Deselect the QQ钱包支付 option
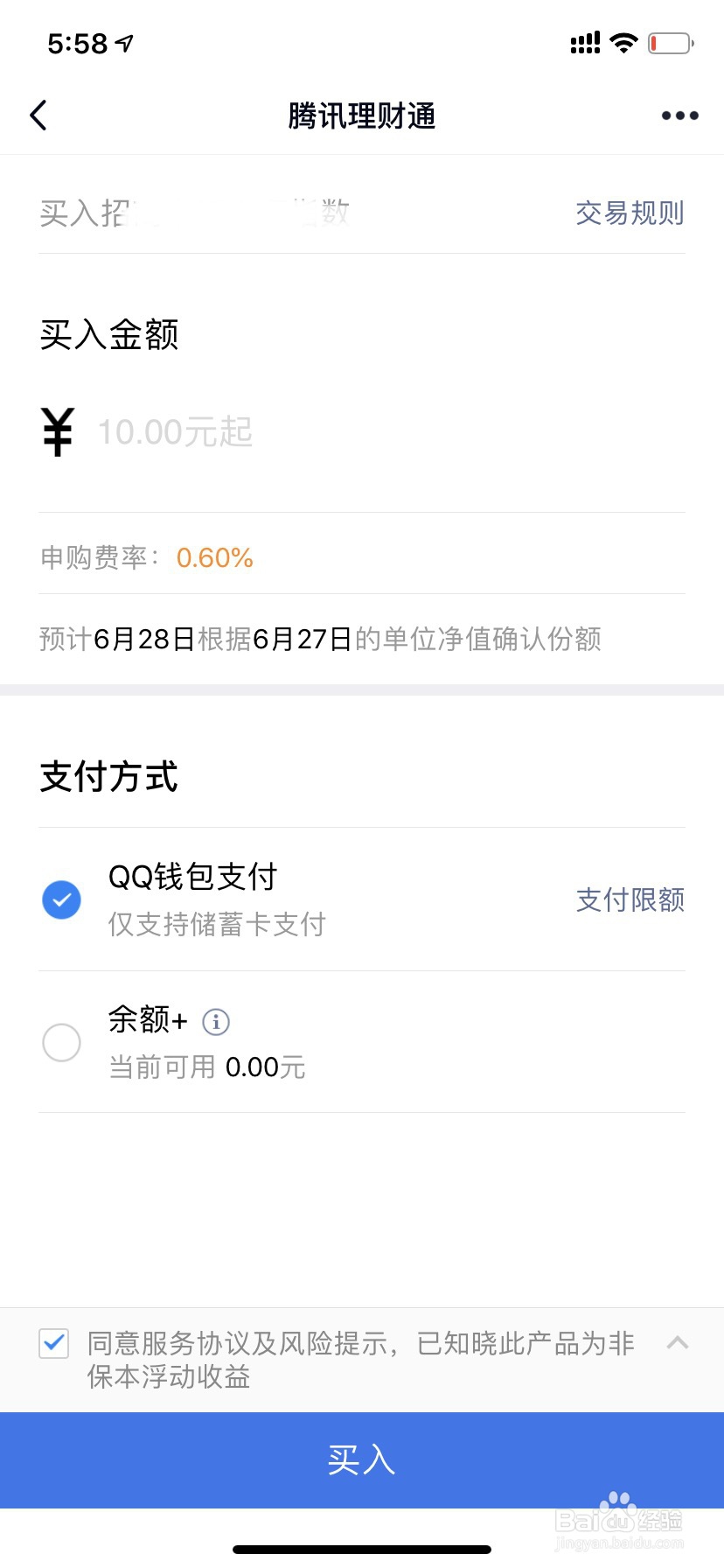Image resolution: width=724 pixels, height=1568 pixels. pos(61,899)
